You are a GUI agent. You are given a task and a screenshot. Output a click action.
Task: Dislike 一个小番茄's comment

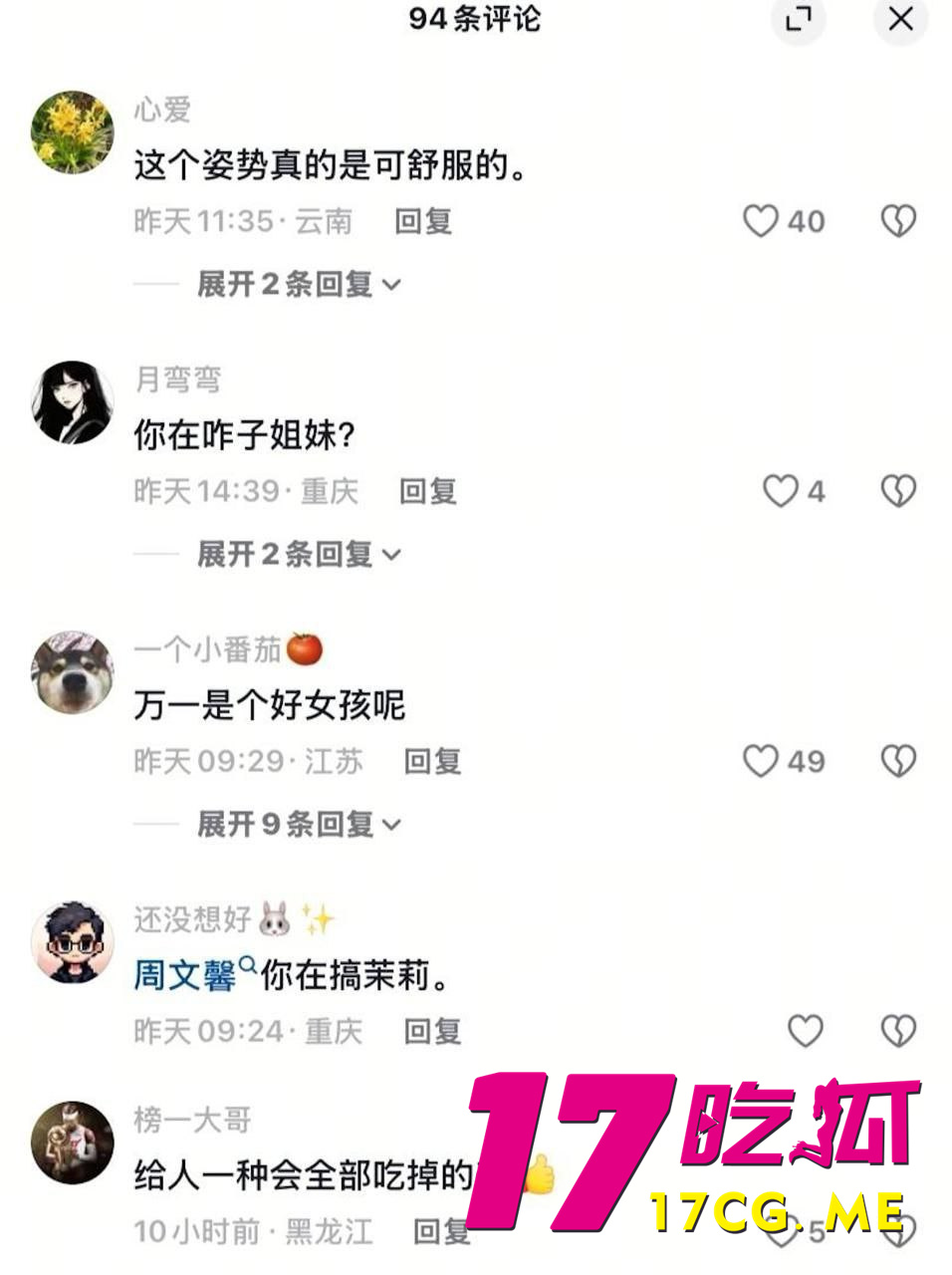click(x=898, y=761)
